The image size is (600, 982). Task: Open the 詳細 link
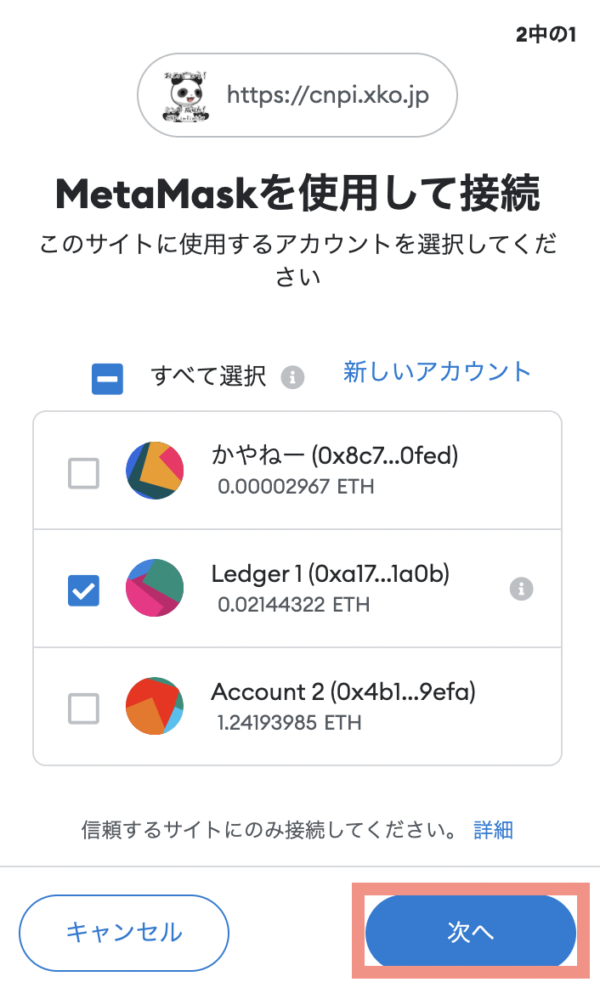point(493,830)
